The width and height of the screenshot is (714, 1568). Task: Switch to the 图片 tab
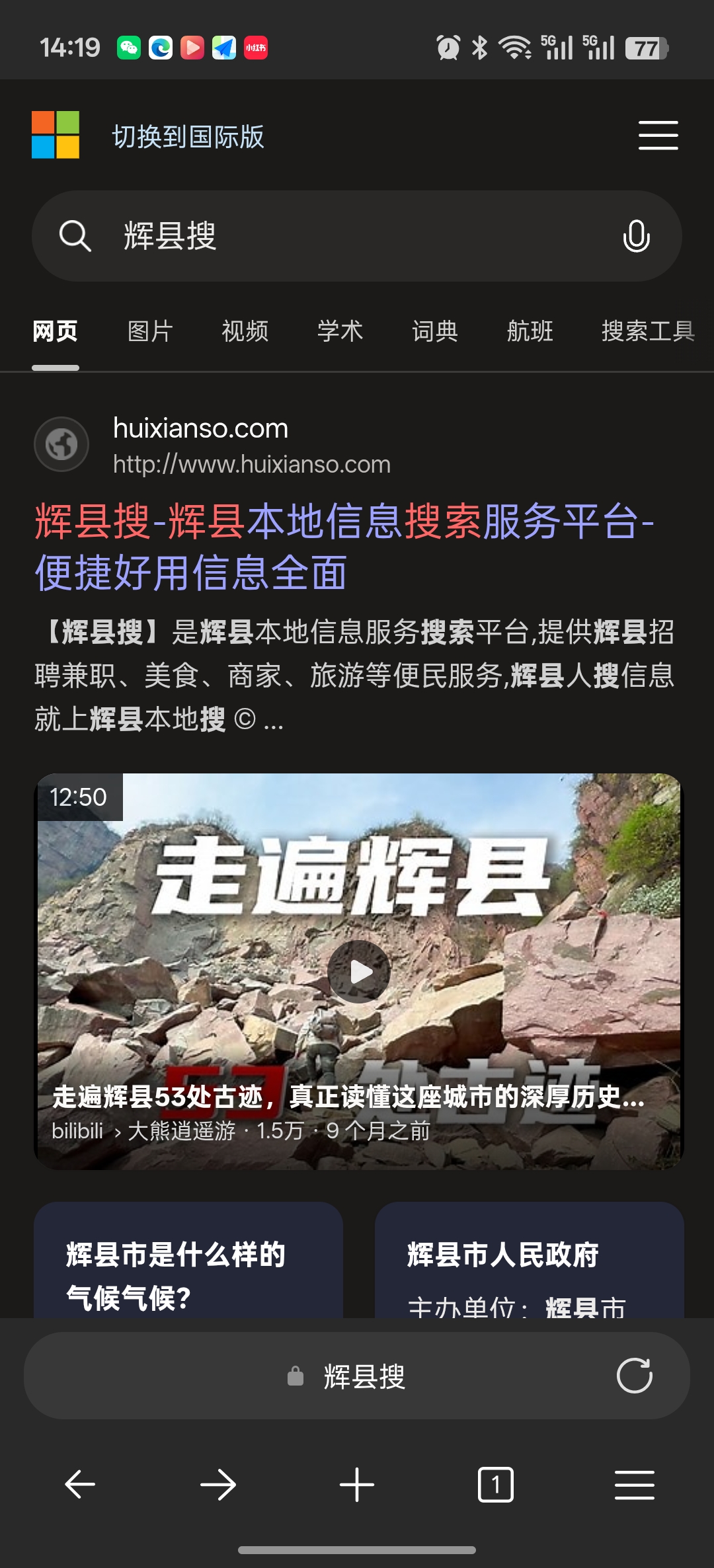(150, 331)
